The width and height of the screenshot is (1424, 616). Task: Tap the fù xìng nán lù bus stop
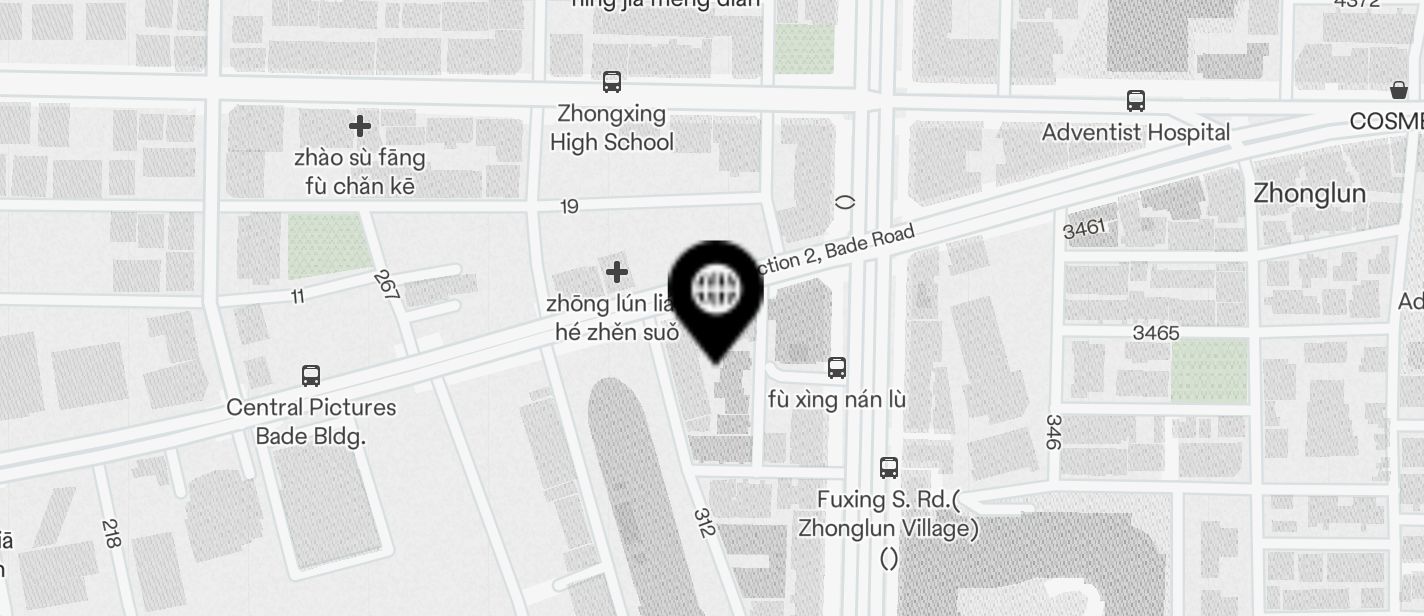pos(837,368)
